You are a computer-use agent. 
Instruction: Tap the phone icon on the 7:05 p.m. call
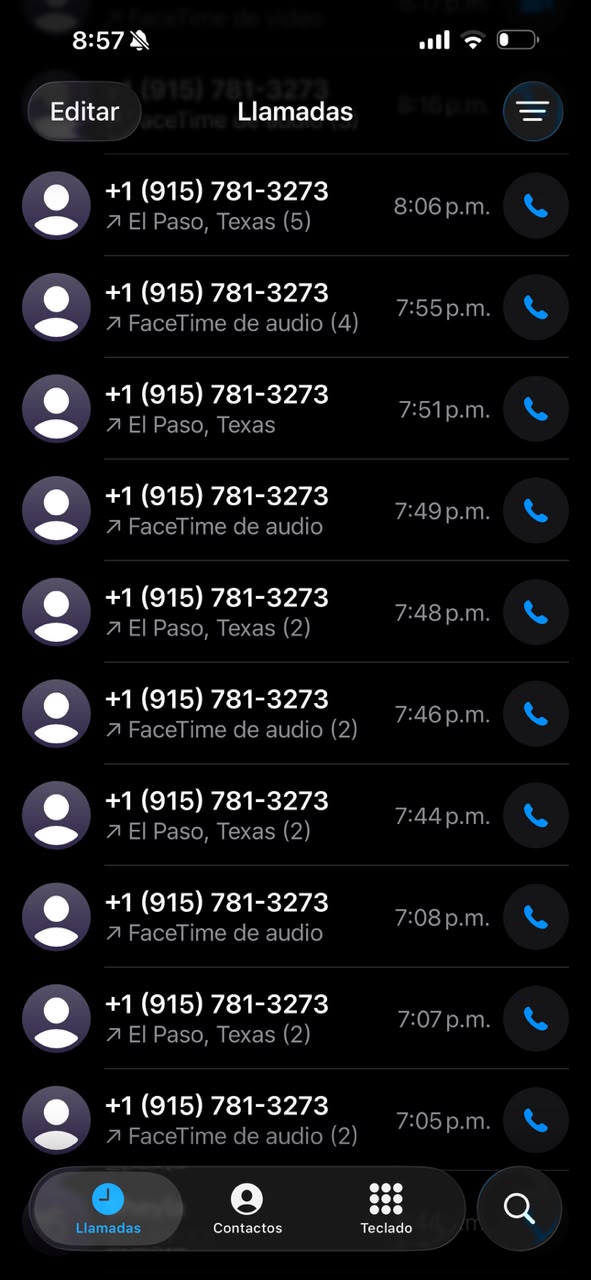536,1120
